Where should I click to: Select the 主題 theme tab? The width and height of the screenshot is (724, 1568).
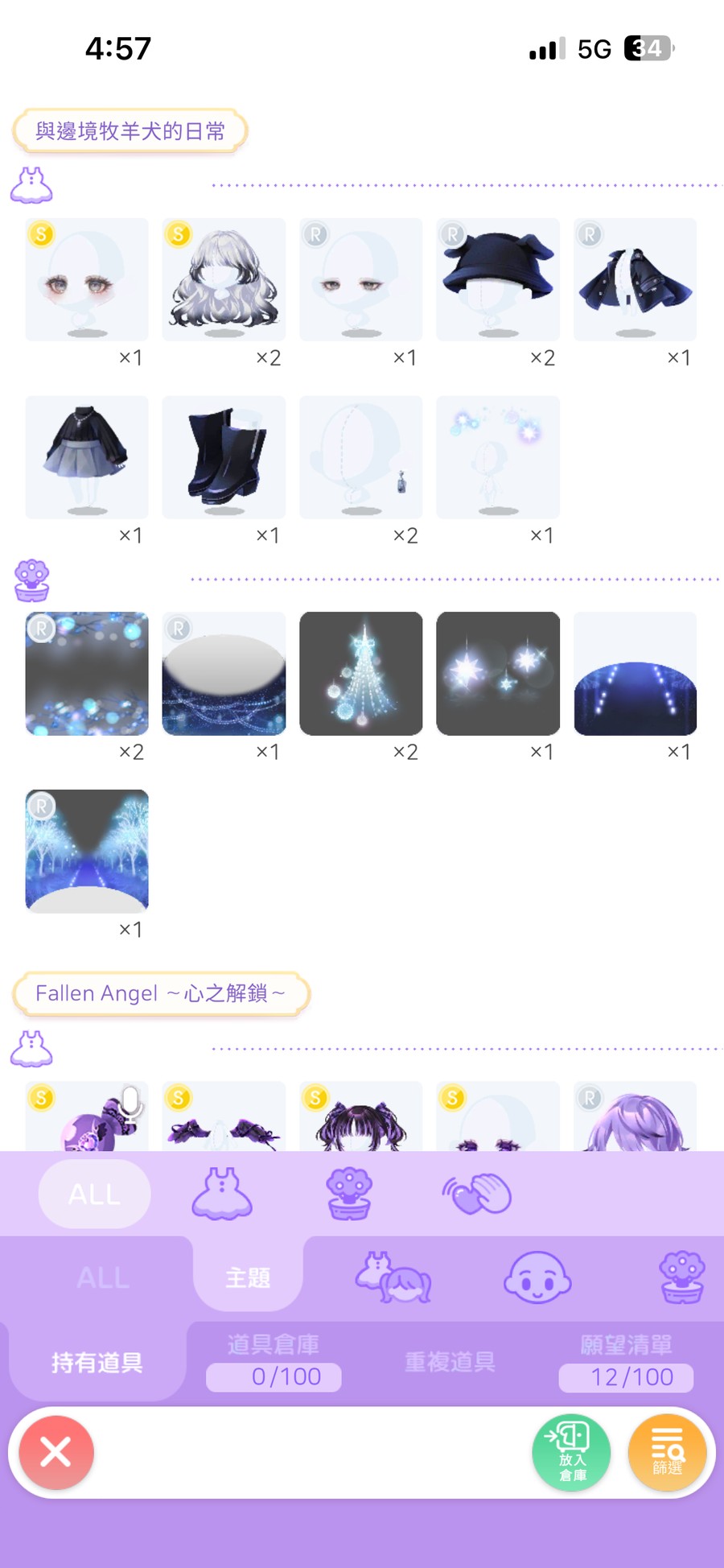[248, 1277]
